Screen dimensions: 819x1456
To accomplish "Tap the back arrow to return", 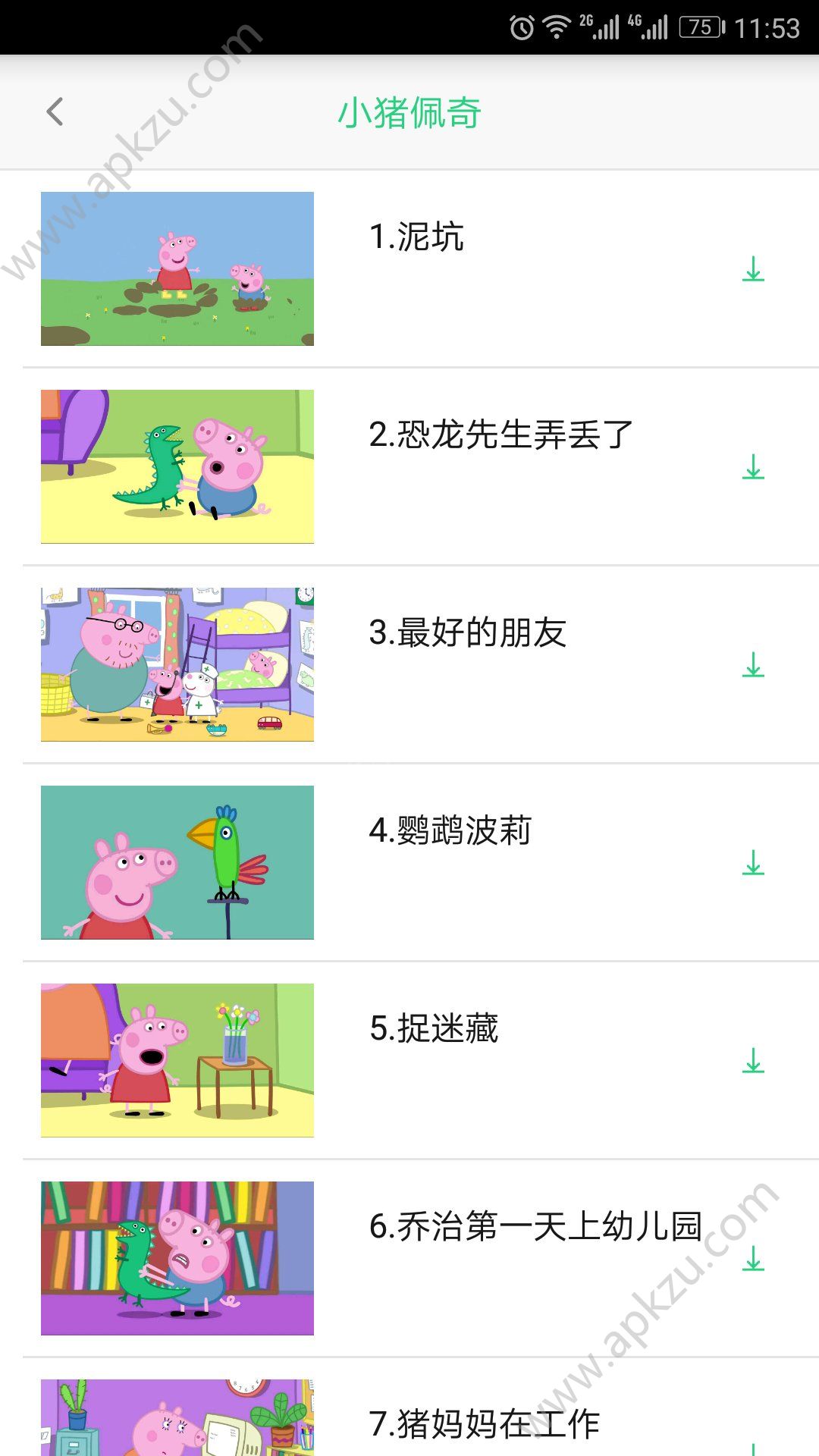I will pyautogui.click(x=55, y=111).
